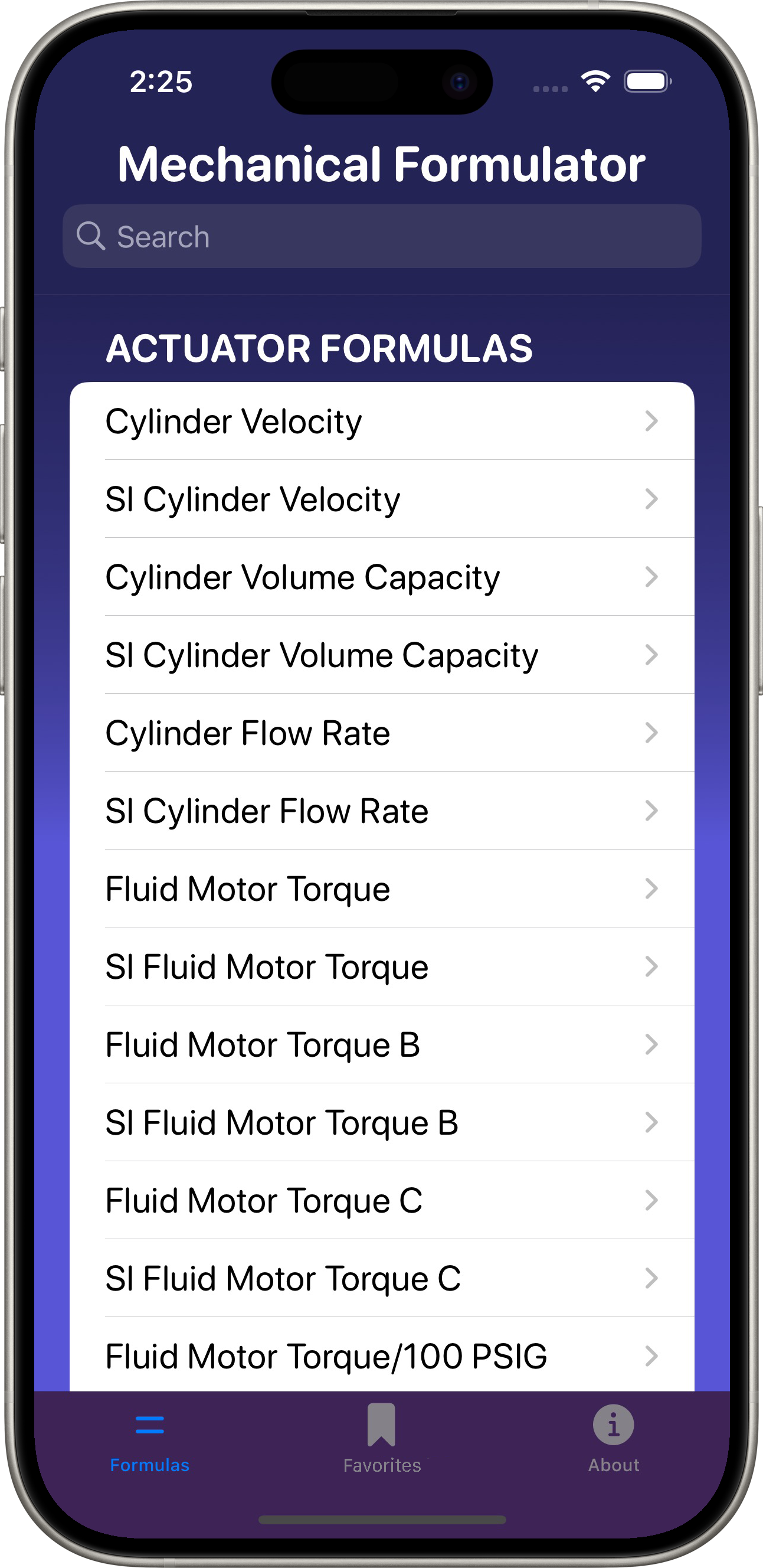The height and width of the screenshot is (1568, 763).
Task: Select SI Cylinder Volume Capacity
Action: pyautogui.click(x=381, y=655)
